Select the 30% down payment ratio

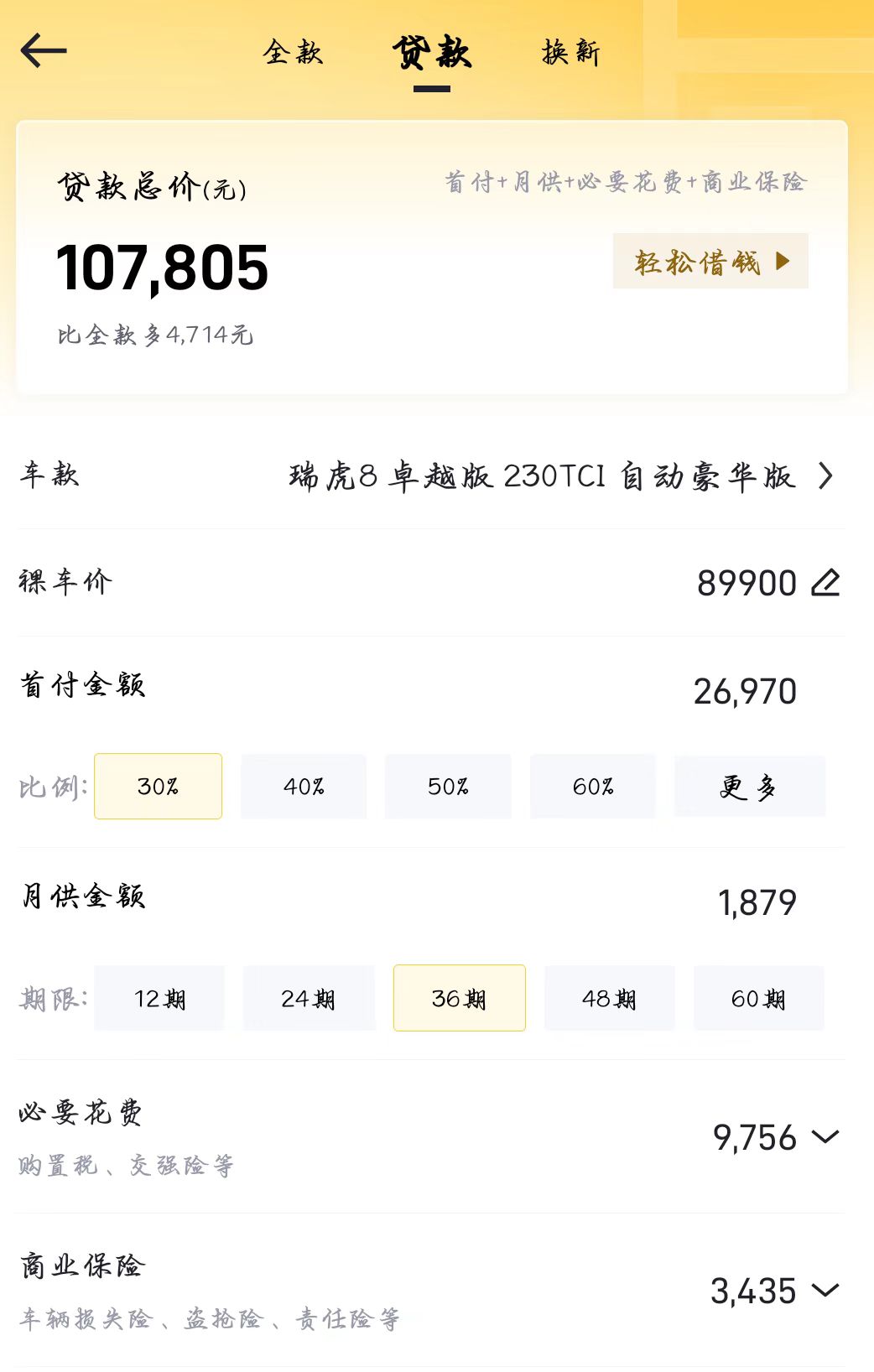pos(158,787)
